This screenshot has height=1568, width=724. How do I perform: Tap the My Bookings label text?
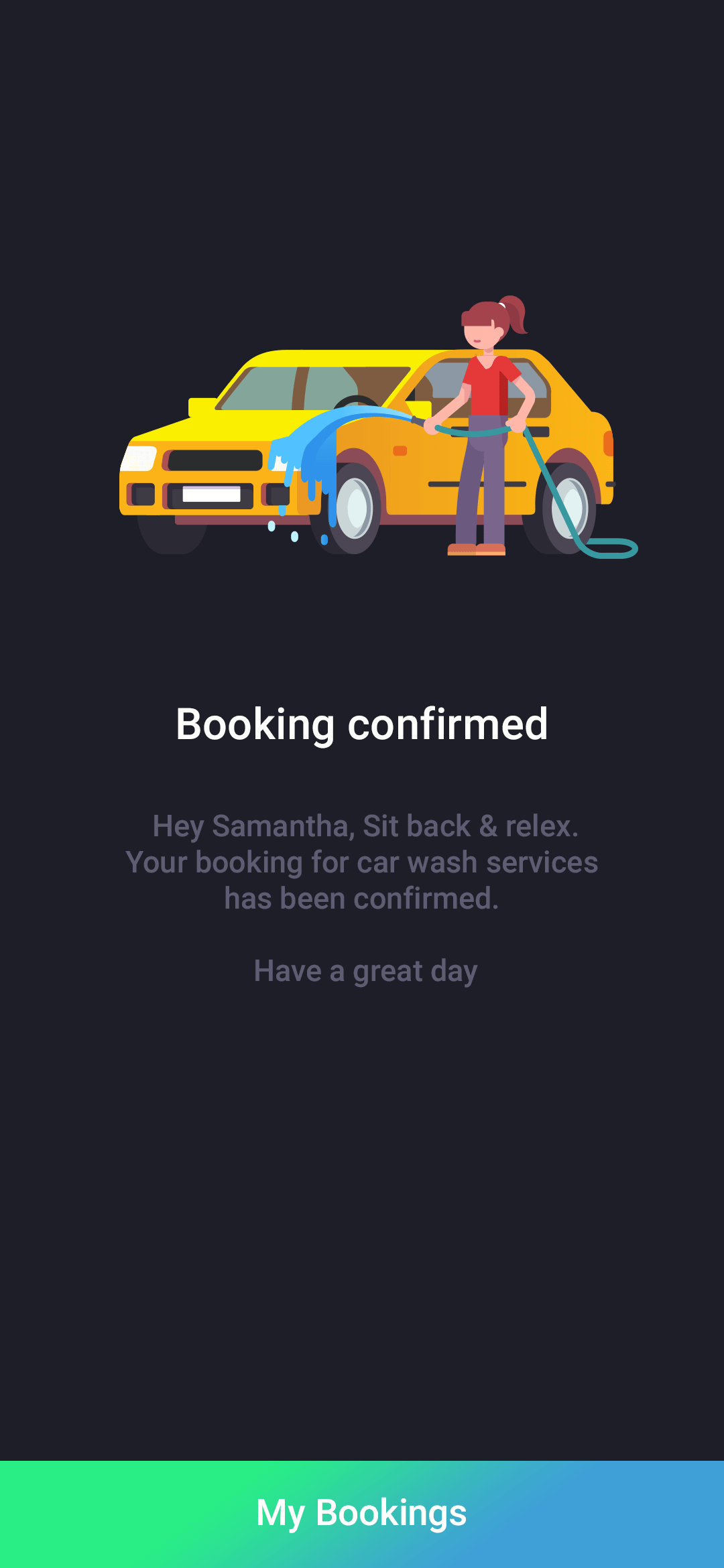click(x=362, y=1513)
